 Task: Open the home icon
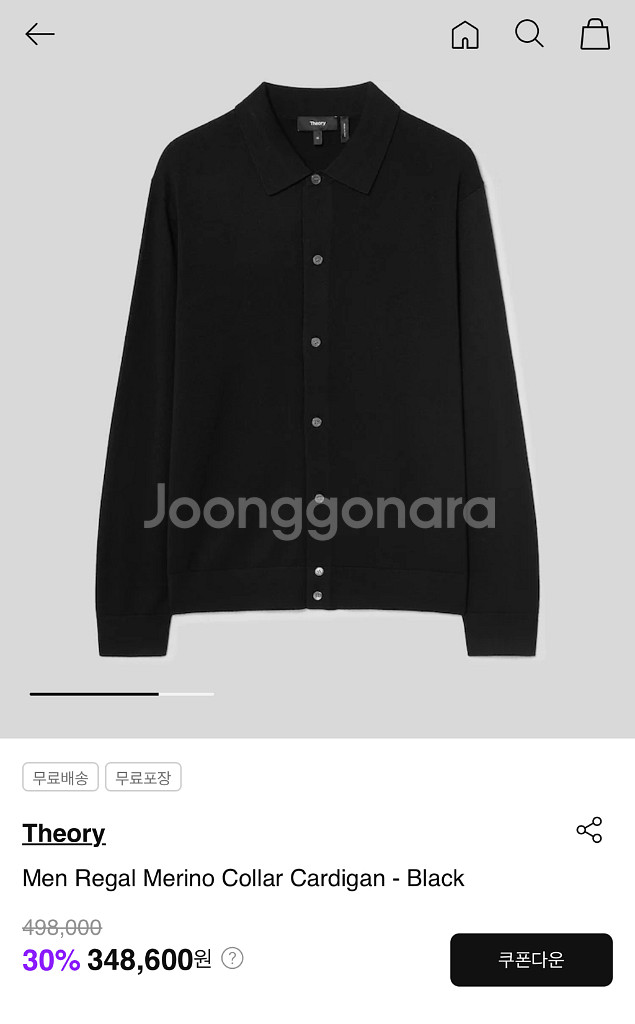click(465, 35)
